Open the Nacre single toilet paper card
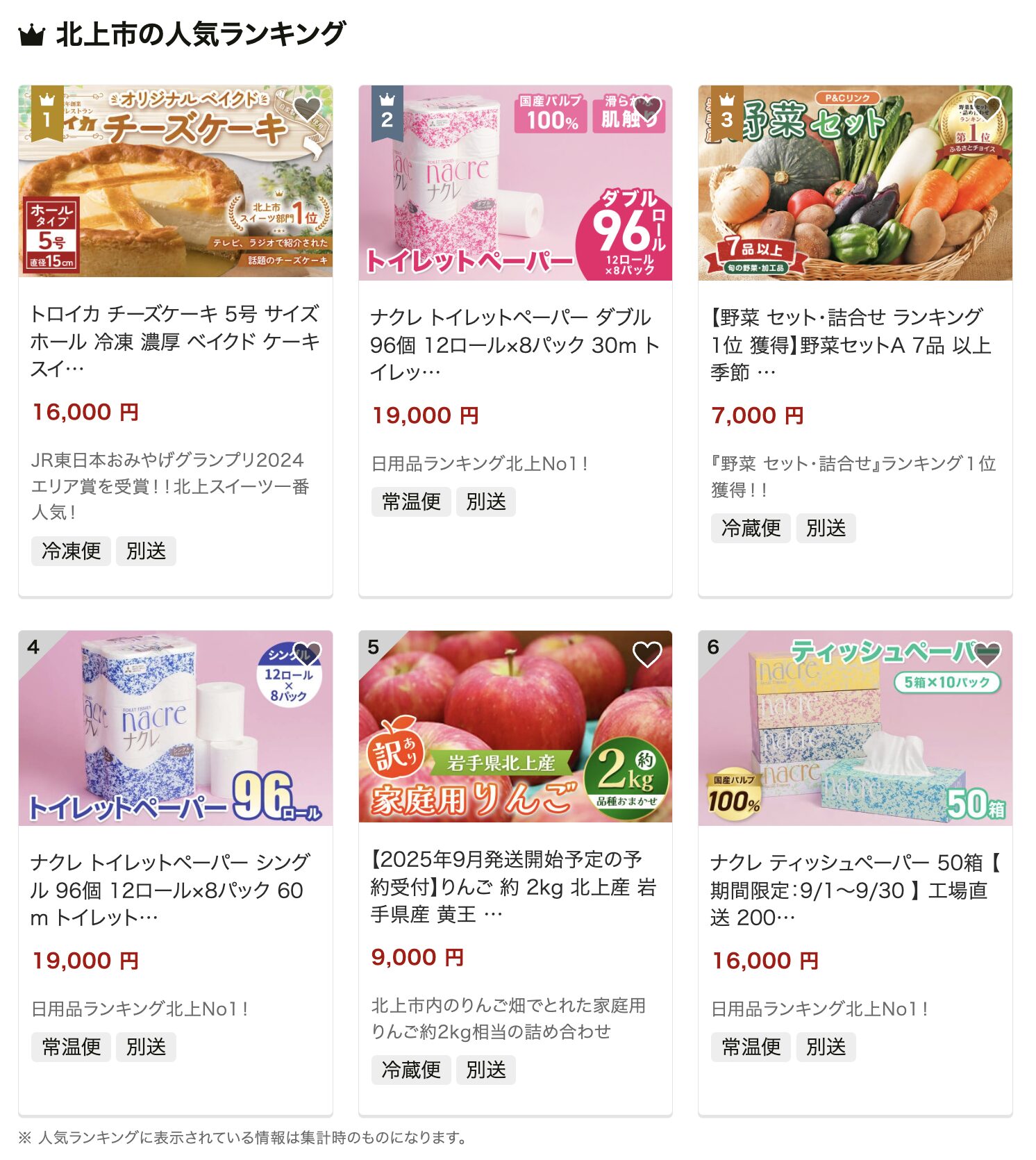The height and width of the screenshot is (1160, 1036). pos(175,889)
